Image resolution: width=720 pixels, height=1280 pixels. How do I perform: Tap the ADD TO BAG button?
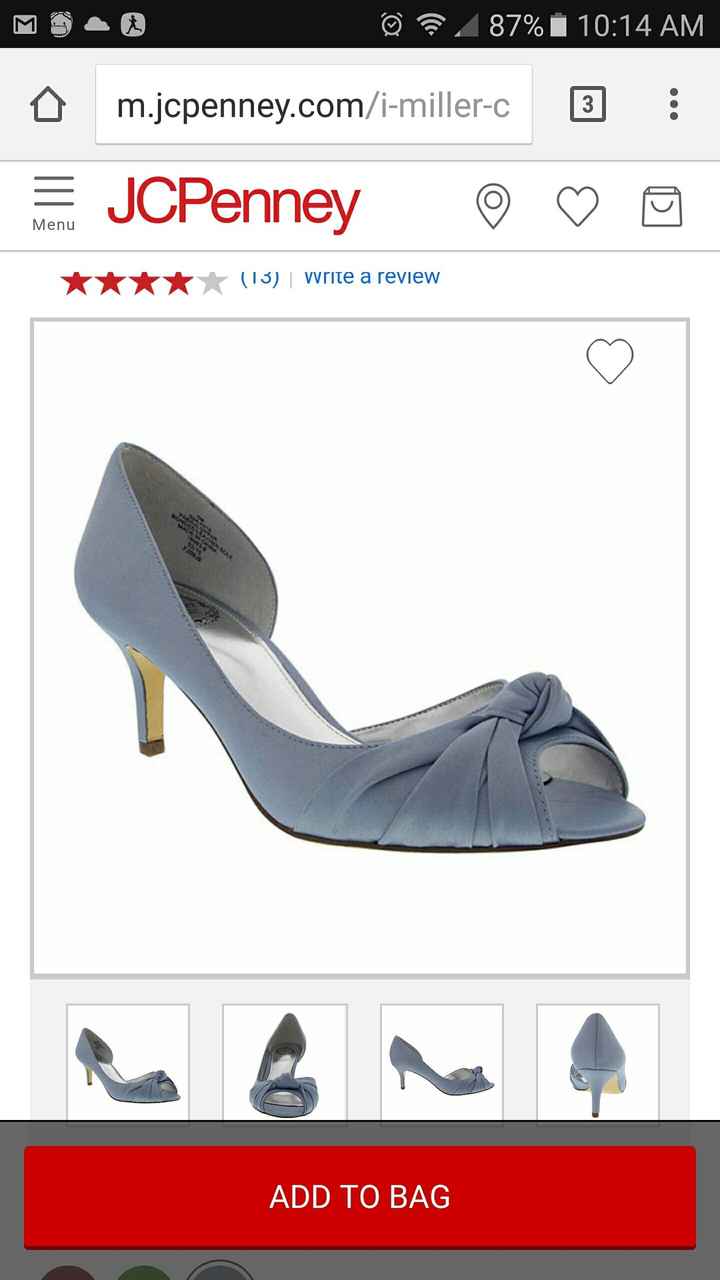359,1196
